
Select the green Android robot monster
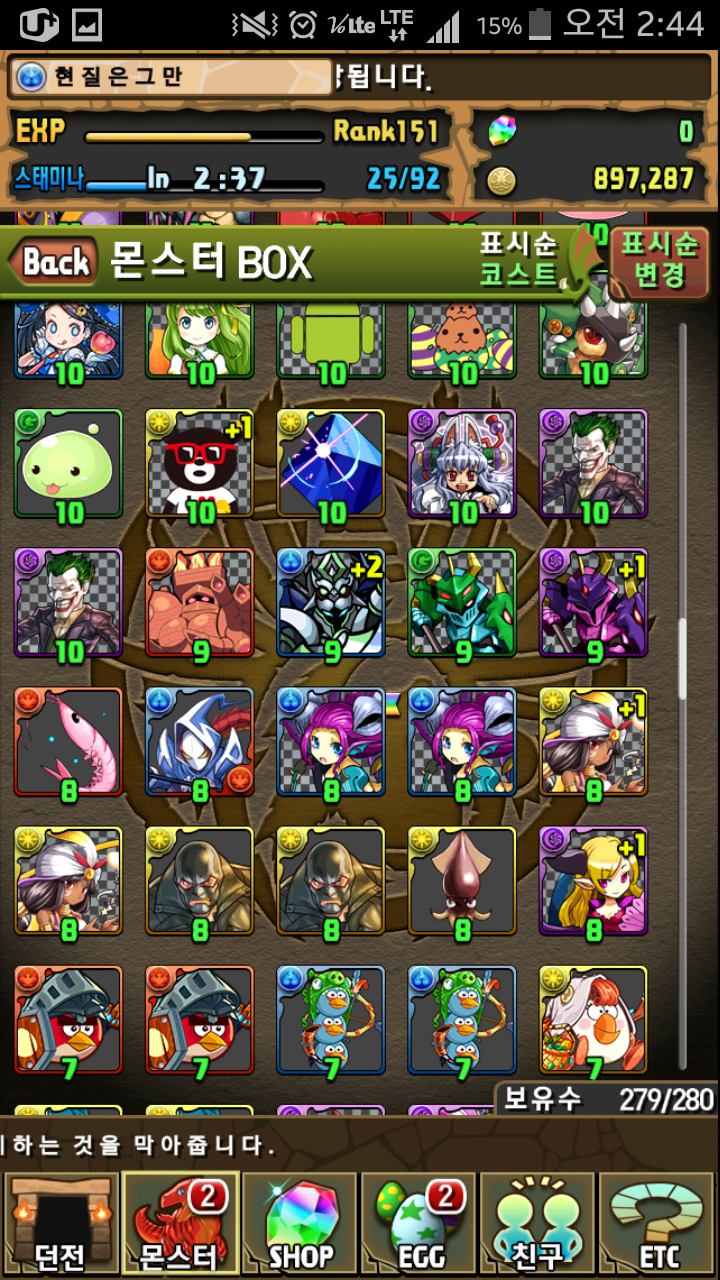point(330,340)
